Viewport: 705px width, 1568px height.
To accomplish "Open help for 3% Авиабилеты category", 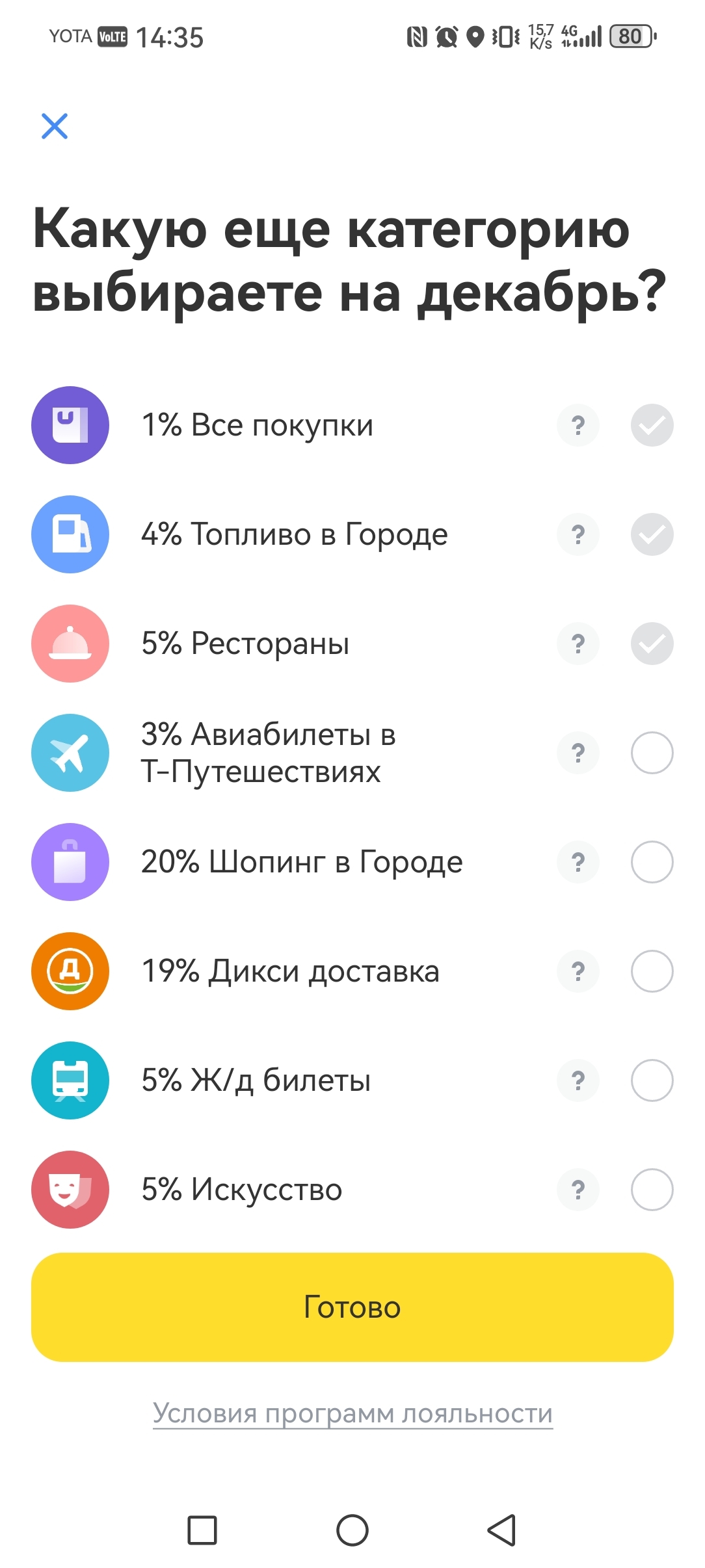I will [578, 753].
